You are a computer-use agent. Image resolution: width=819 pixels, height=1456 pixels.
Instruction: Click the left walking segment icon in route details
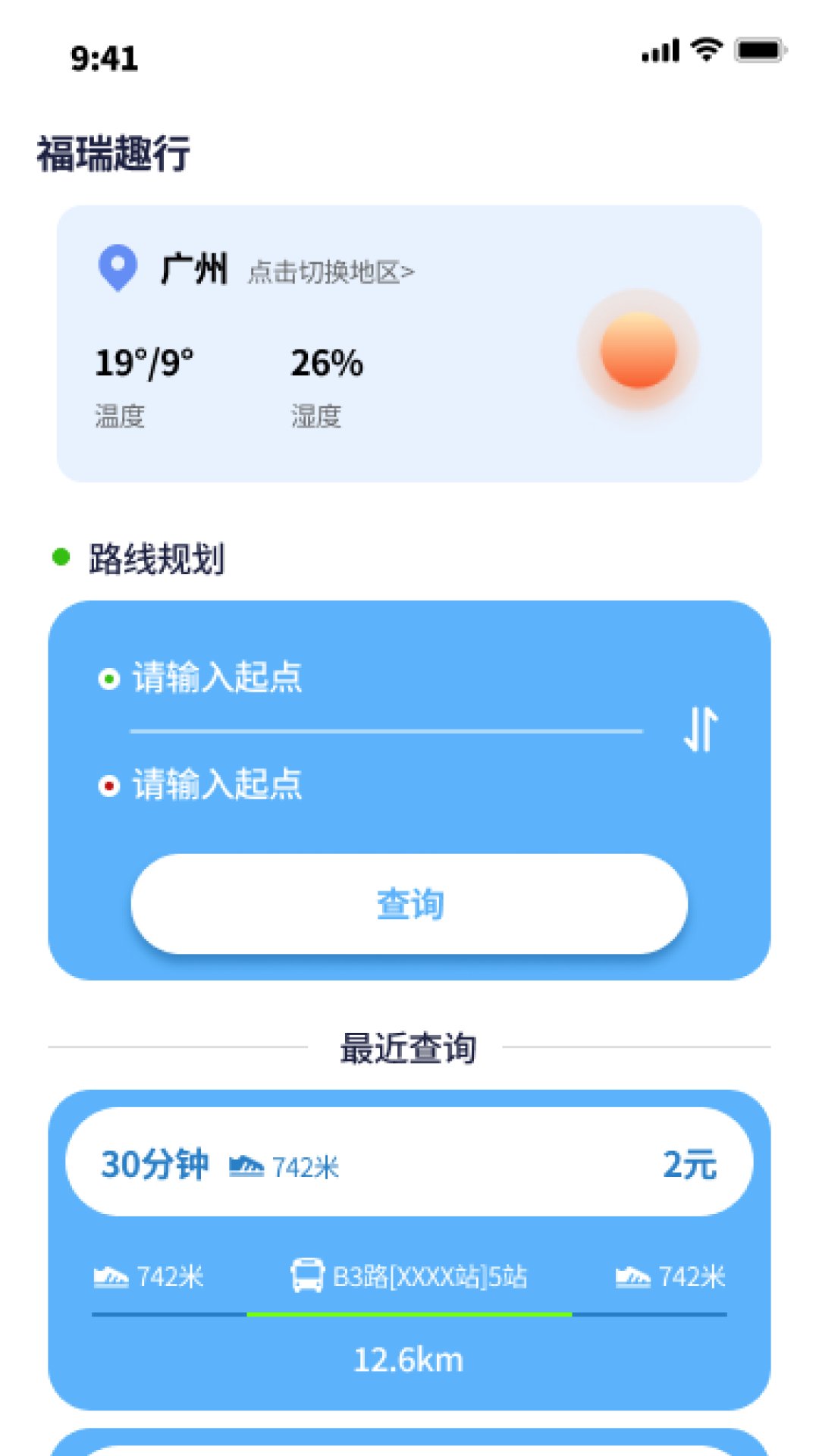pyautogui.click(x=111, y=1276)
